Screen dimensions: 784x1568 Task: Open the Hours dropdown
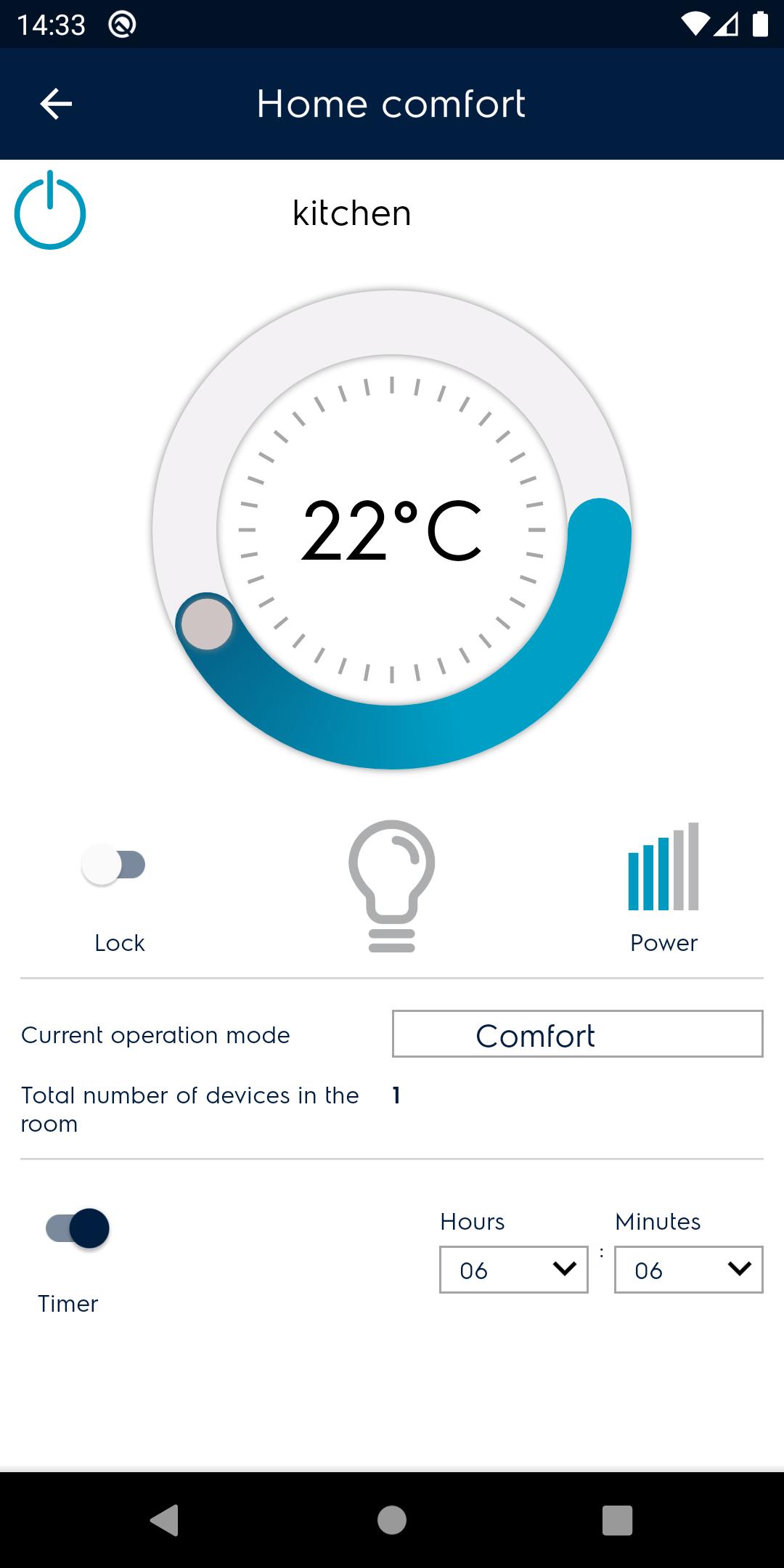point(513,1270)
